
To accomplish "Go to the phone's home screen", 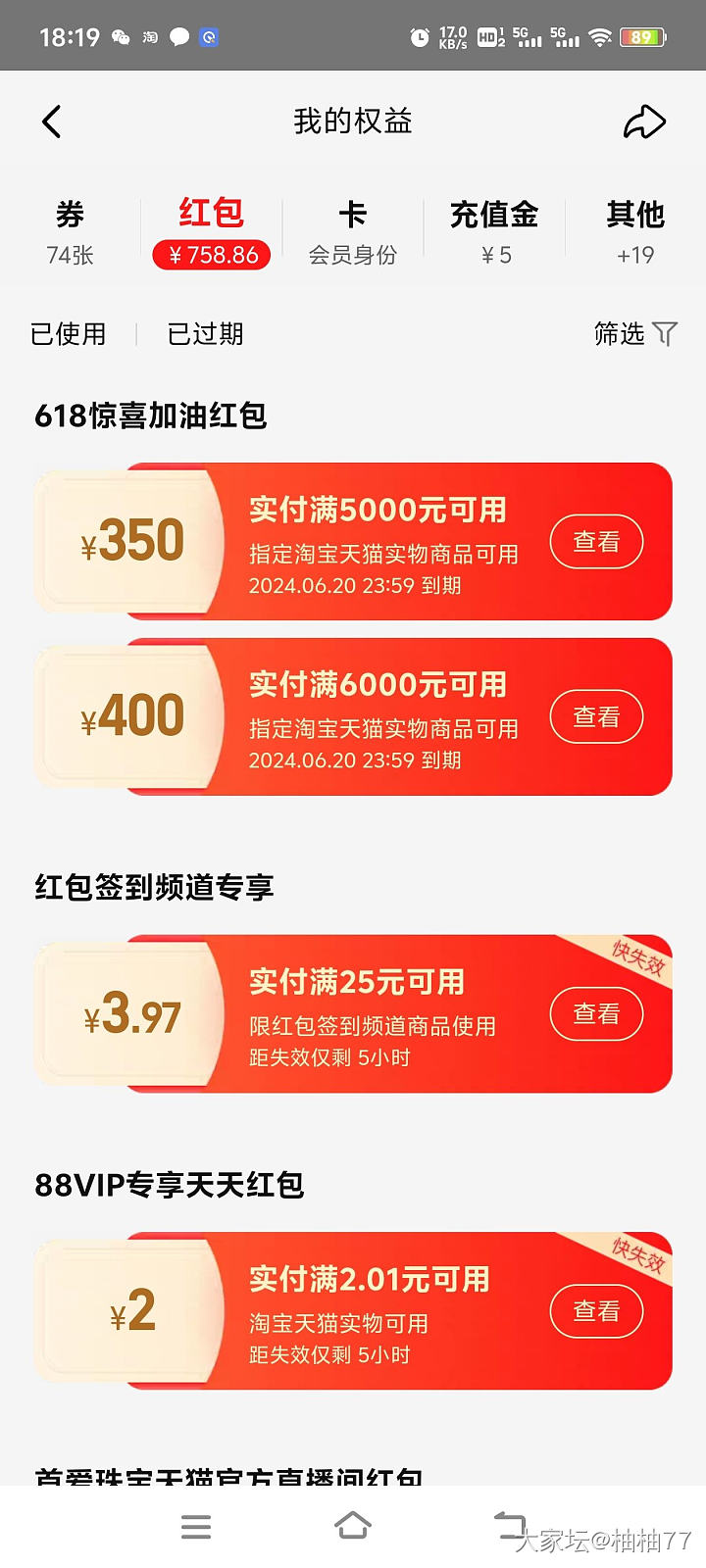I will click(353, 1526).
